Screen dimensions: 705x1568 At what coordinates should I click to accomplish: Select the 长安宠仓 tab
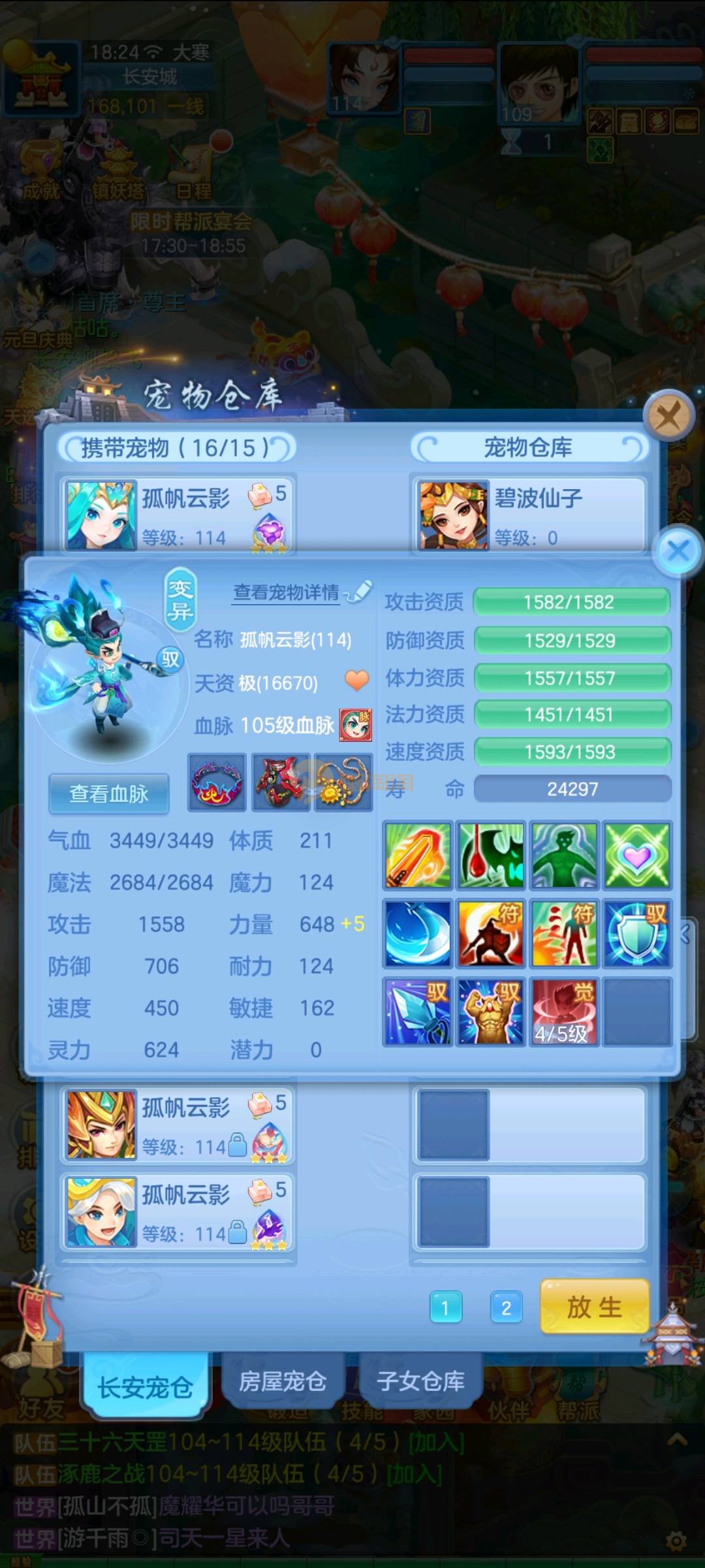145,1386
